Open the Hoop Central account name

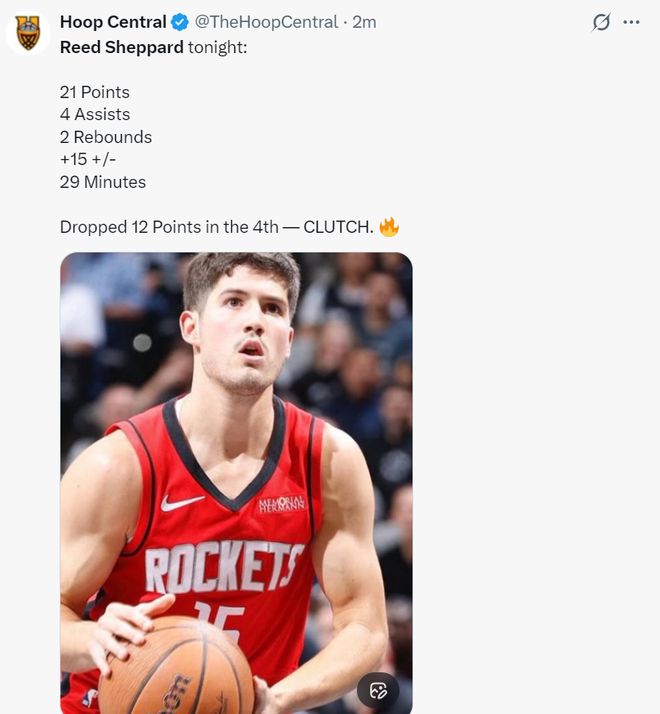click(113, 22)
